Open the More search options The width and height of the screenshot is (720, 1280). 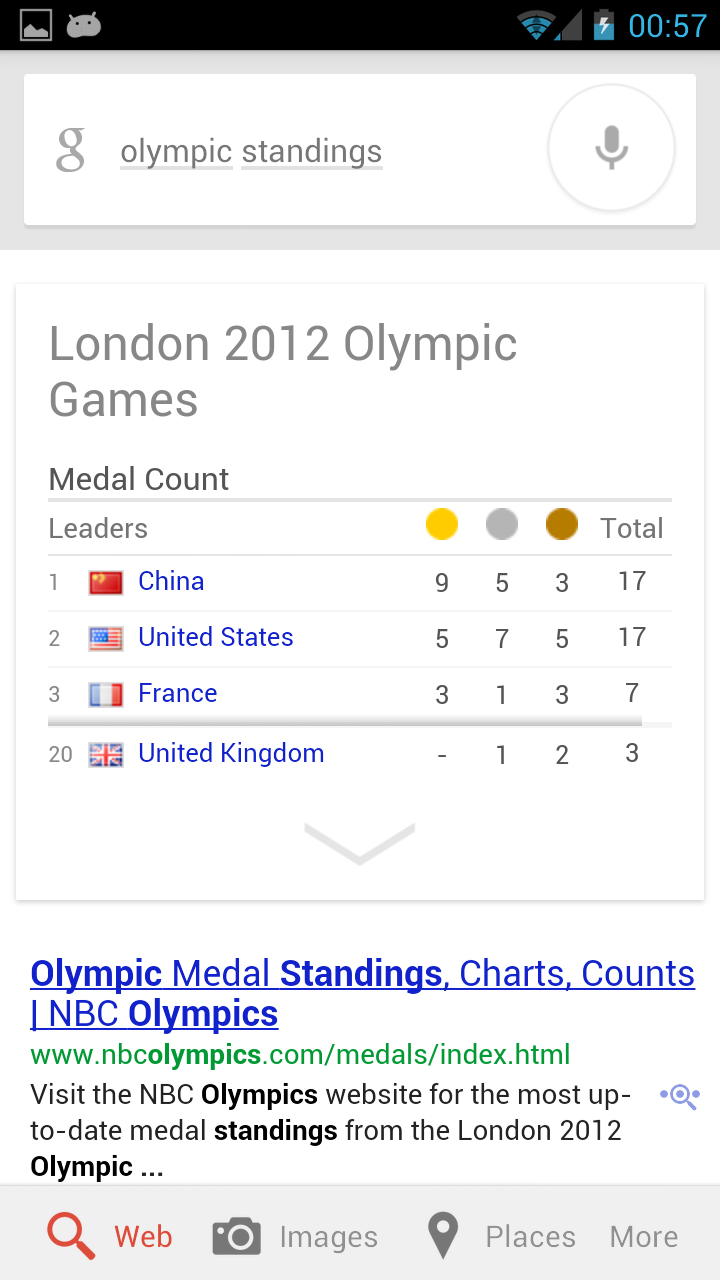pos(644,1236)
